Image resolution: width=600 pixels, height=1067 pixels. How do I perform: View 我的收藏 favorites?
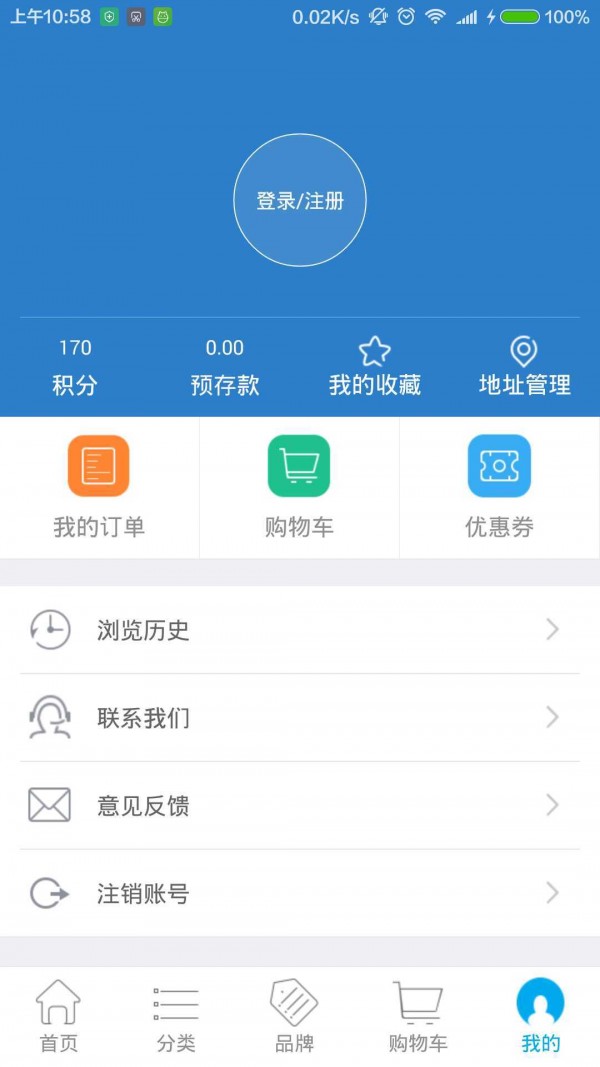click(x=375, y=367)
